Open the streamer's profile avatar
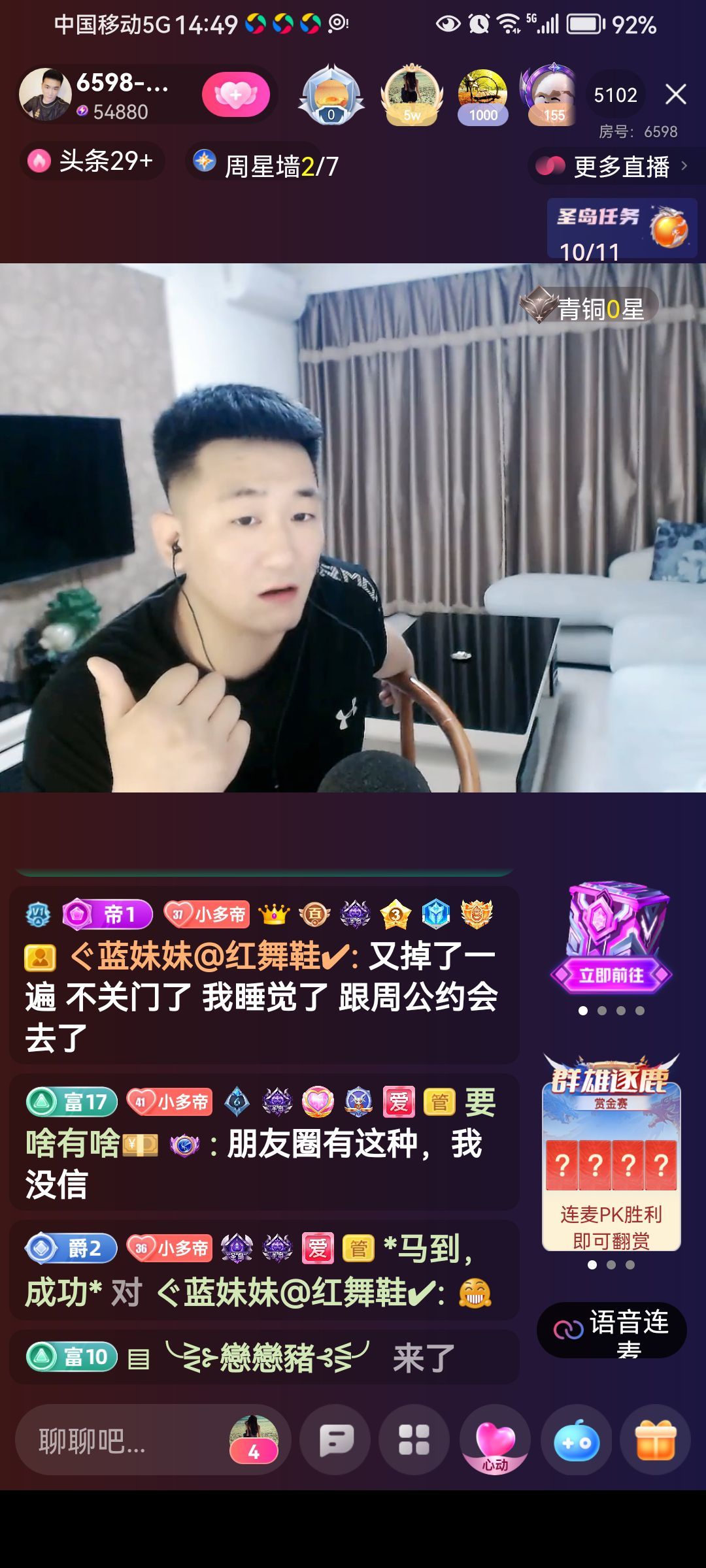 pyautogui.click(x=45, y=95)
